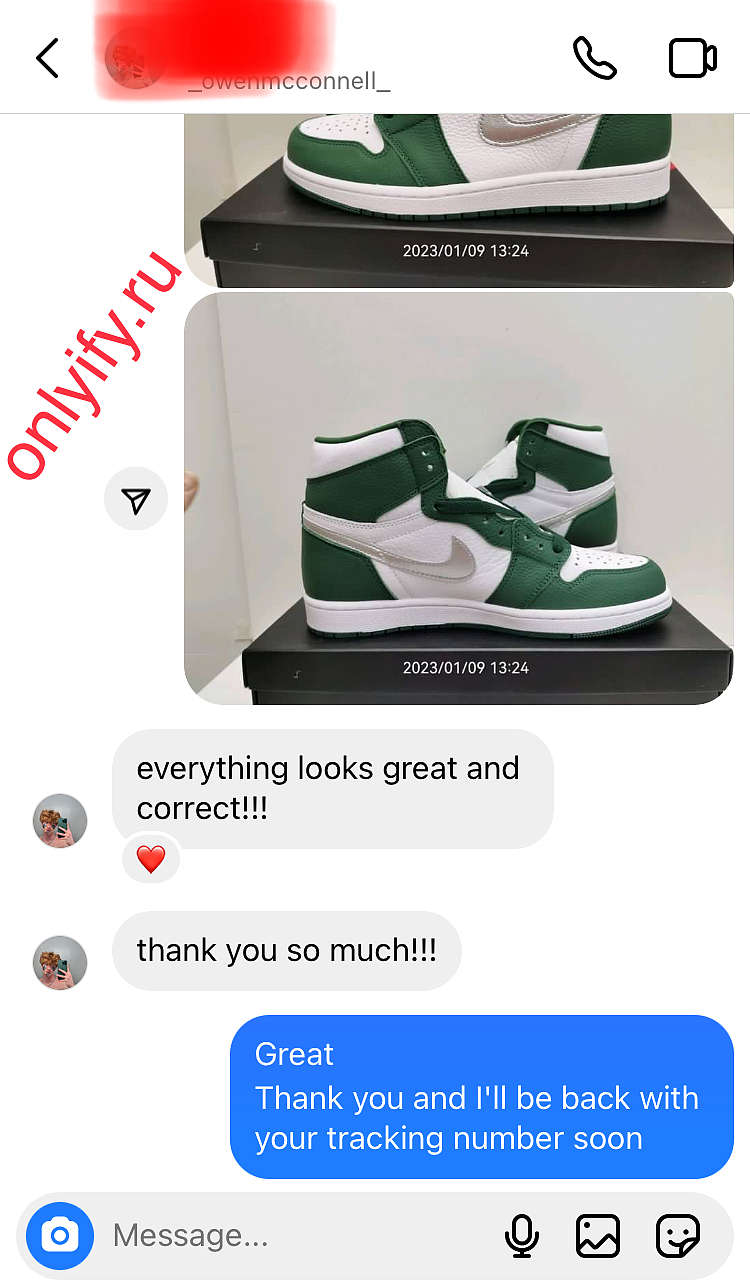Screen dimensions: 750x1284
Task: Open the camera from message bar
Action: (x=60, y=1236)
